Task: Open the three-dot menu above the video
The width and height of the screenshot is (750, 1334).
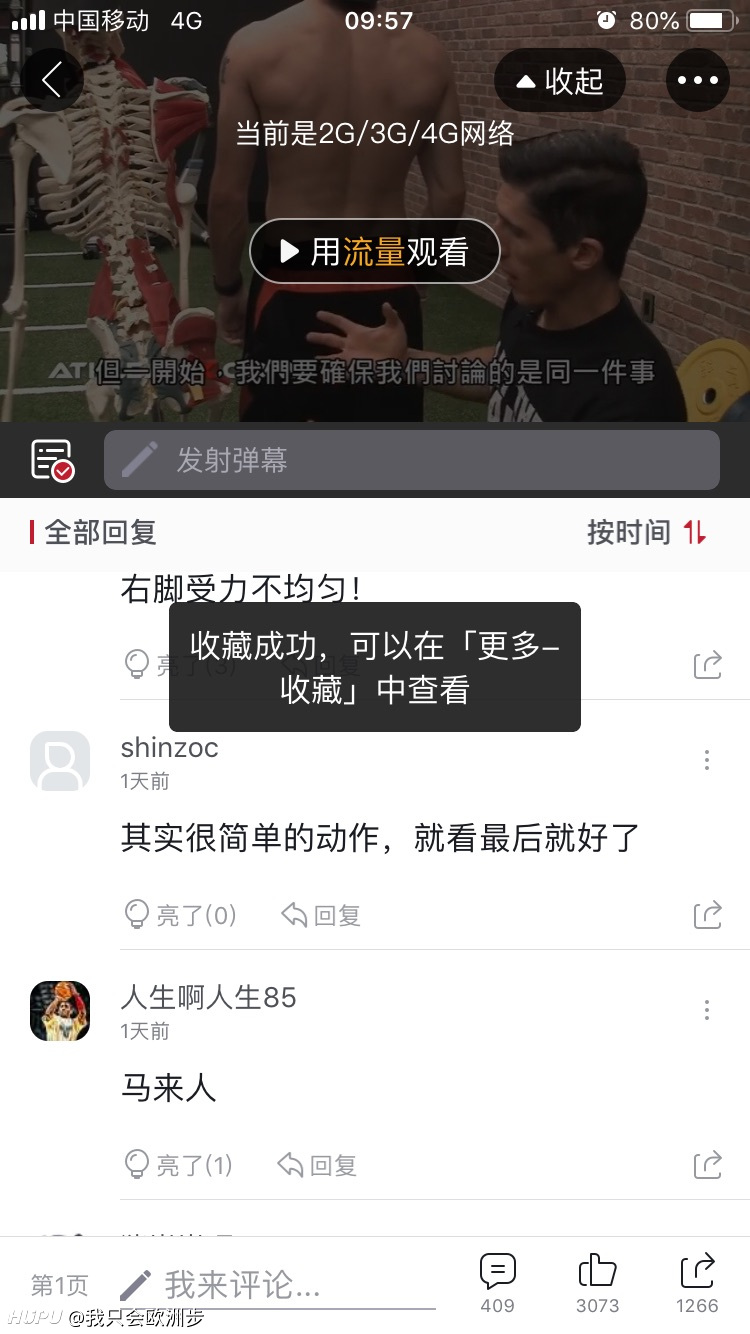Action: coord(698,81)
